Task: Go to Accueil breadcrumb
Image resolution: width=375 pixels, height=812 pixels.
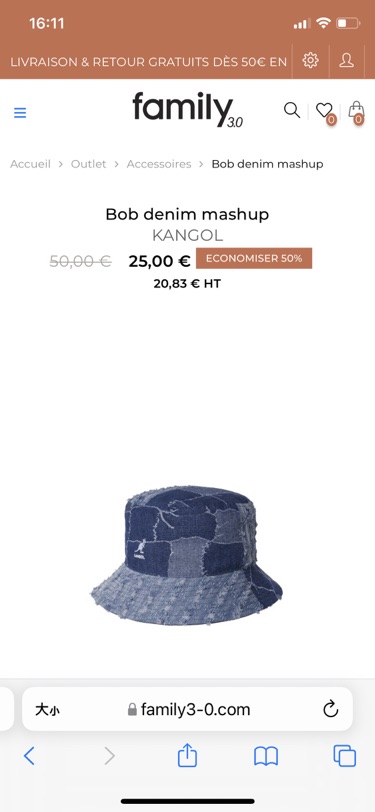Action: pos(31,164)
